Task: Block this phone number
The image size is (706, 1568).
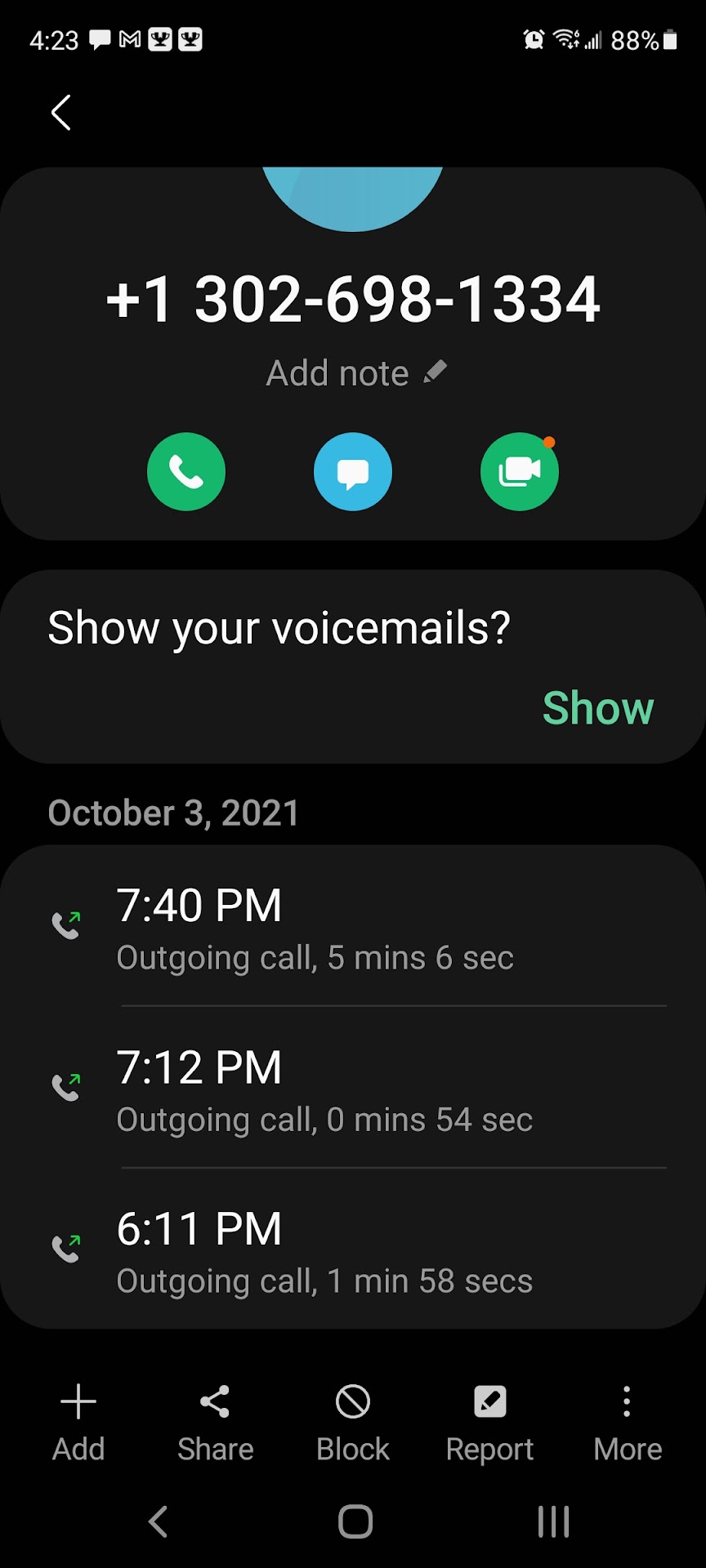Action: [353, 1423]
